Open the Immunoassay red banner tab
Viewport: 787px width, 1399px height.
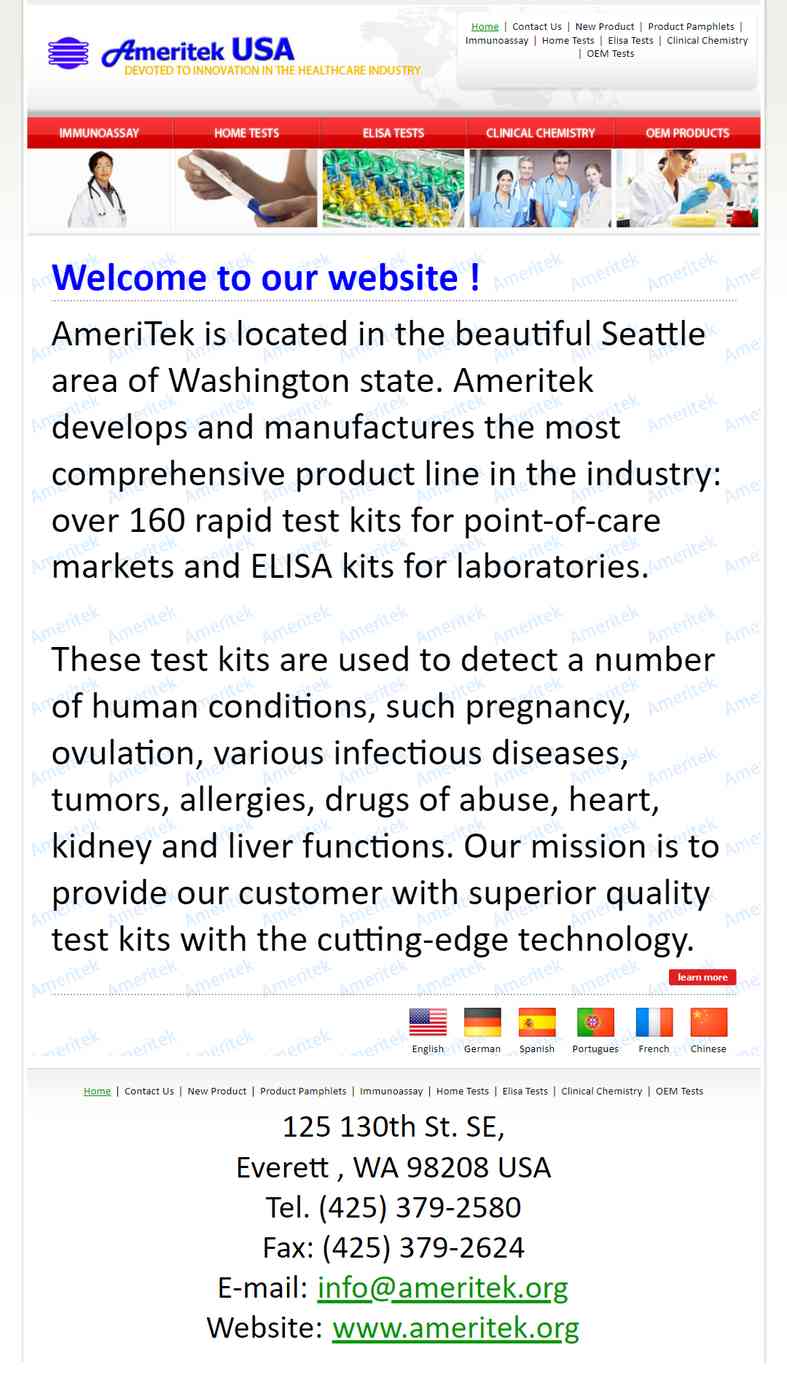tap(99, 133)
